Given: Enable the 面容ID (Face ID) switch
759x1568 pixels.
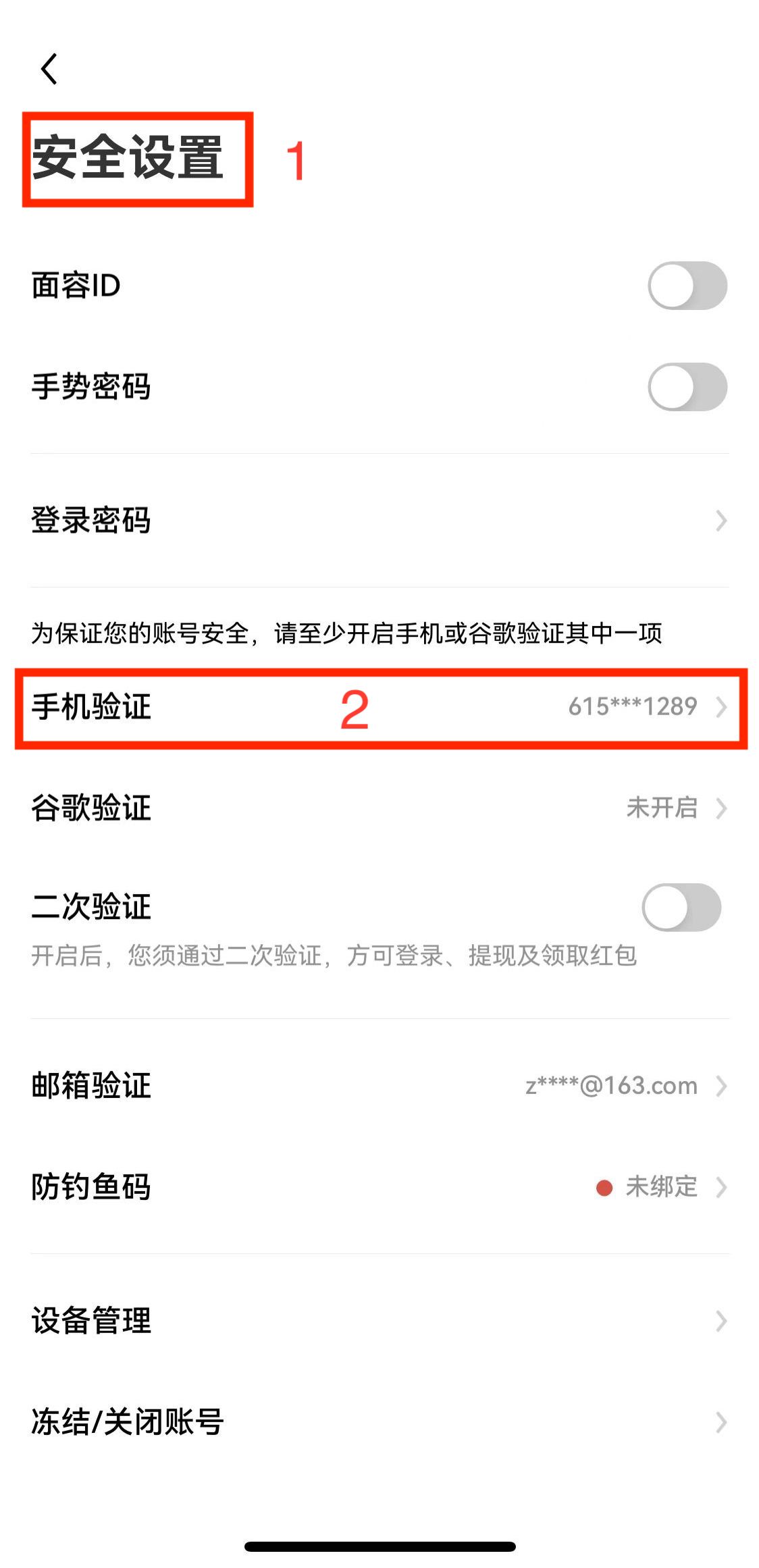Looking at the screenshot, I should point(687,286).
